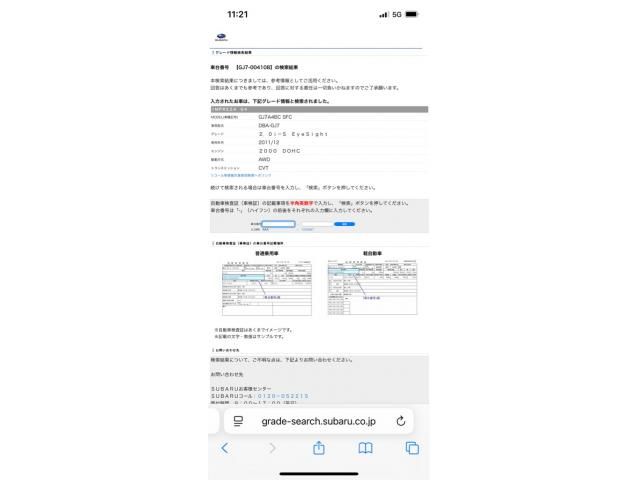Focus the second chassis number input field
This screenshot has width=640, height=480.
(x=316, y=224)
